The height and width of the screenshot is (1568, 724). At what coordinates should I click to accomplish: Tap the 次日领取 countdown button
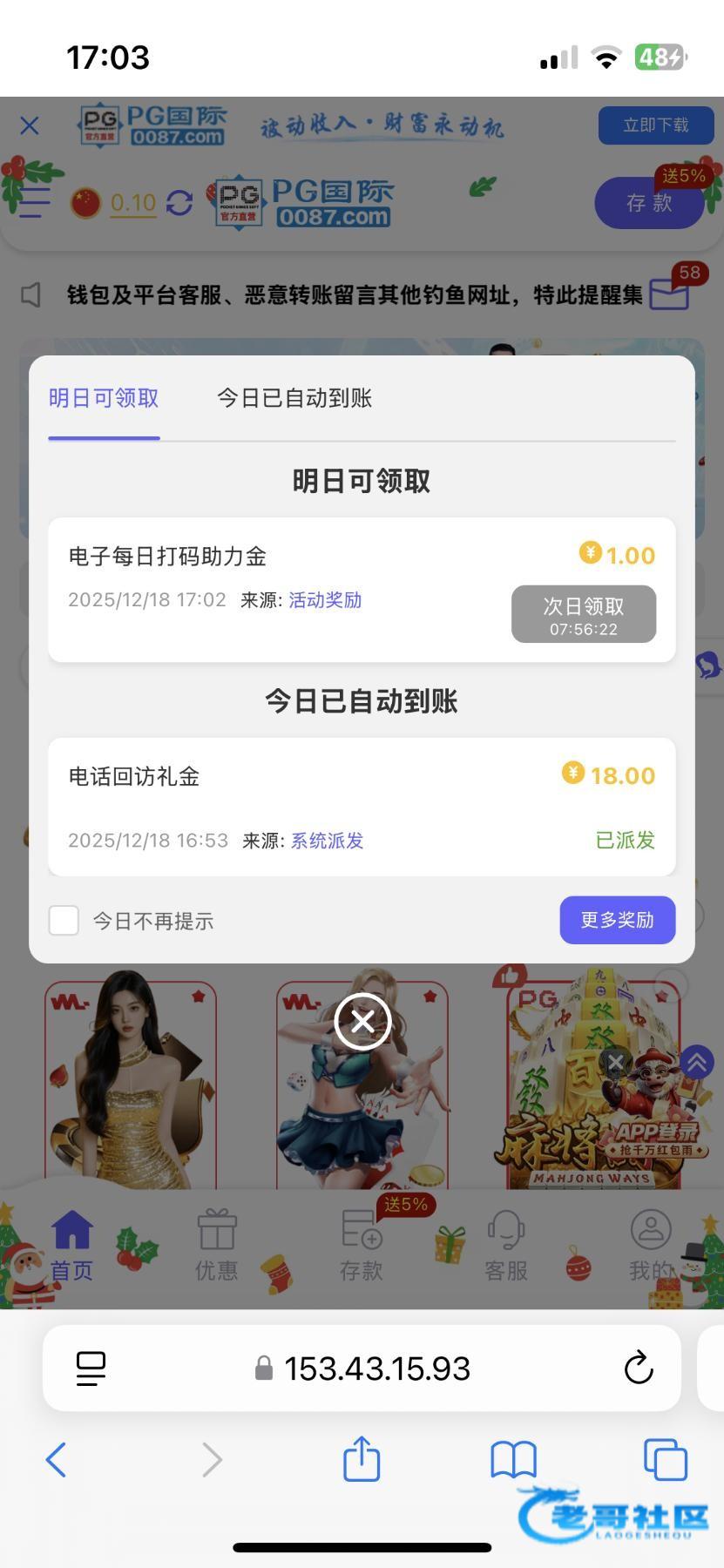583,614
